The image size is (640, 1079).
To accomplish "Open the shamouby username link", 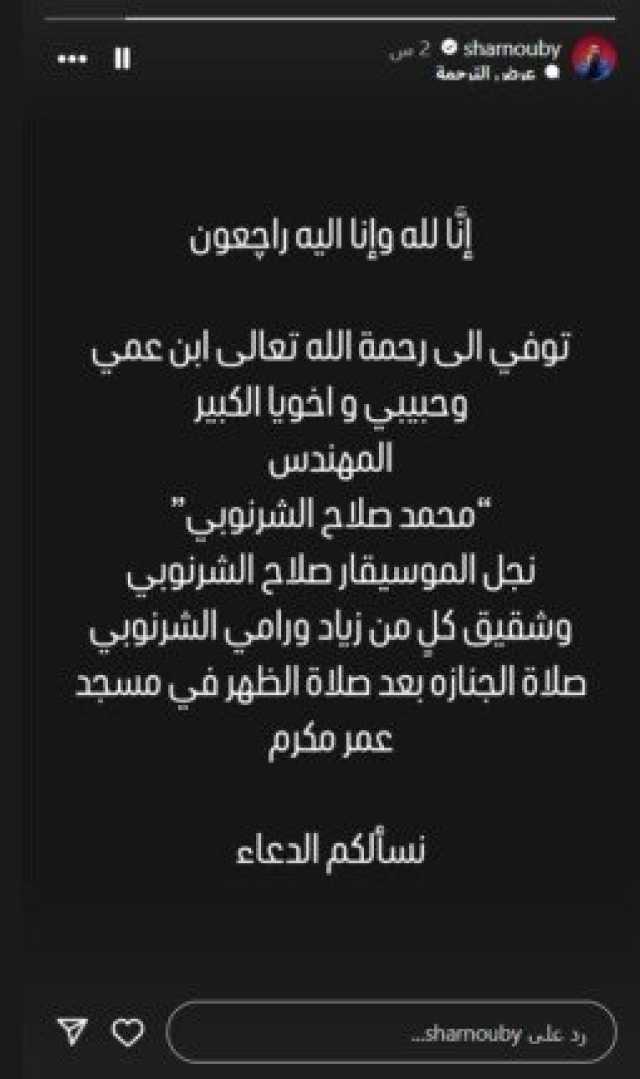I will (x=511, y=49).
